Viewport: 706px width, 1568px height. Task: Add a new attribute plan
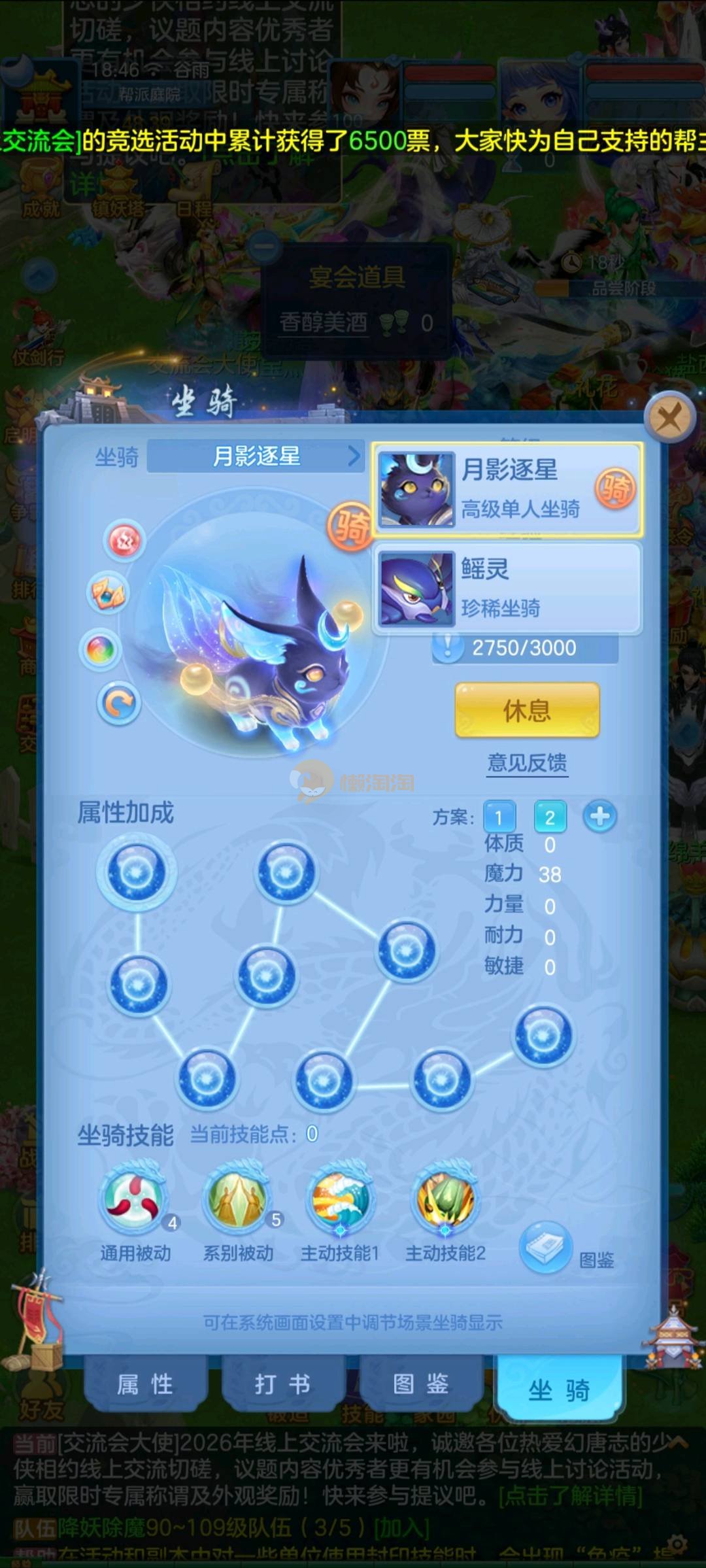tap(599, 816)
